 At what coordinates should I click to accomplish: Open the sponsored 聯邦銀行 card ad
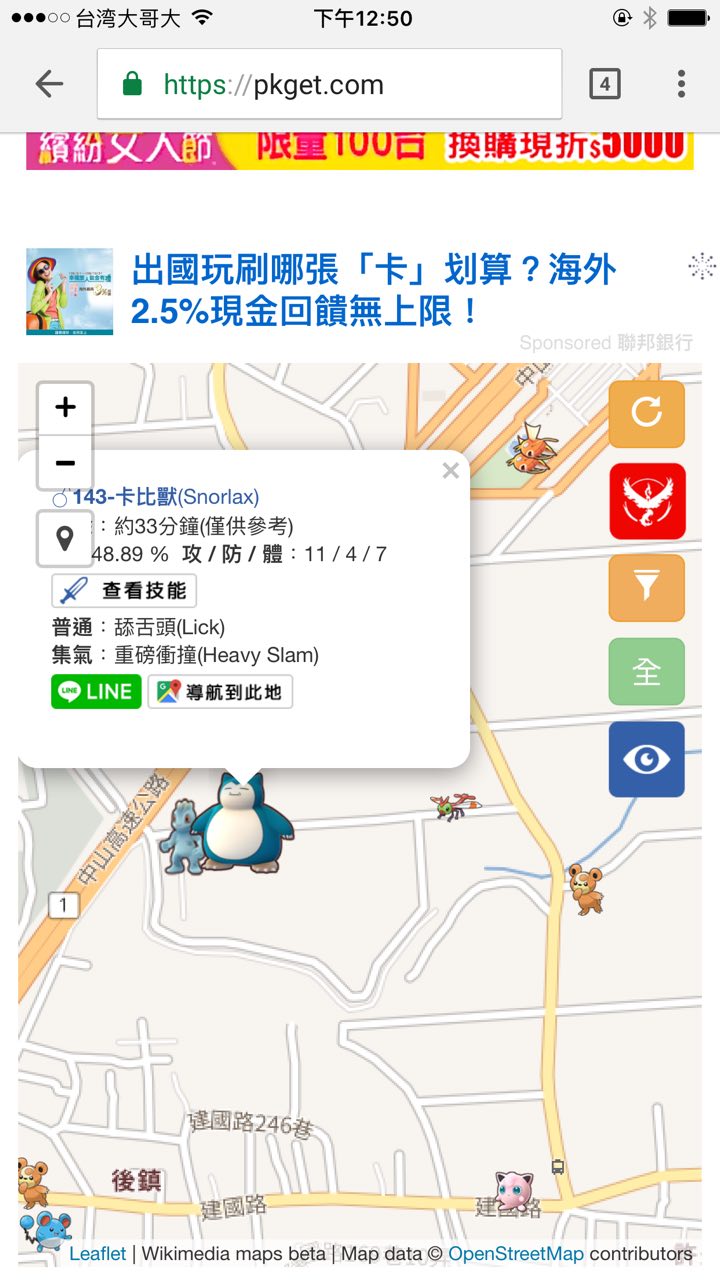click(373, 291)
